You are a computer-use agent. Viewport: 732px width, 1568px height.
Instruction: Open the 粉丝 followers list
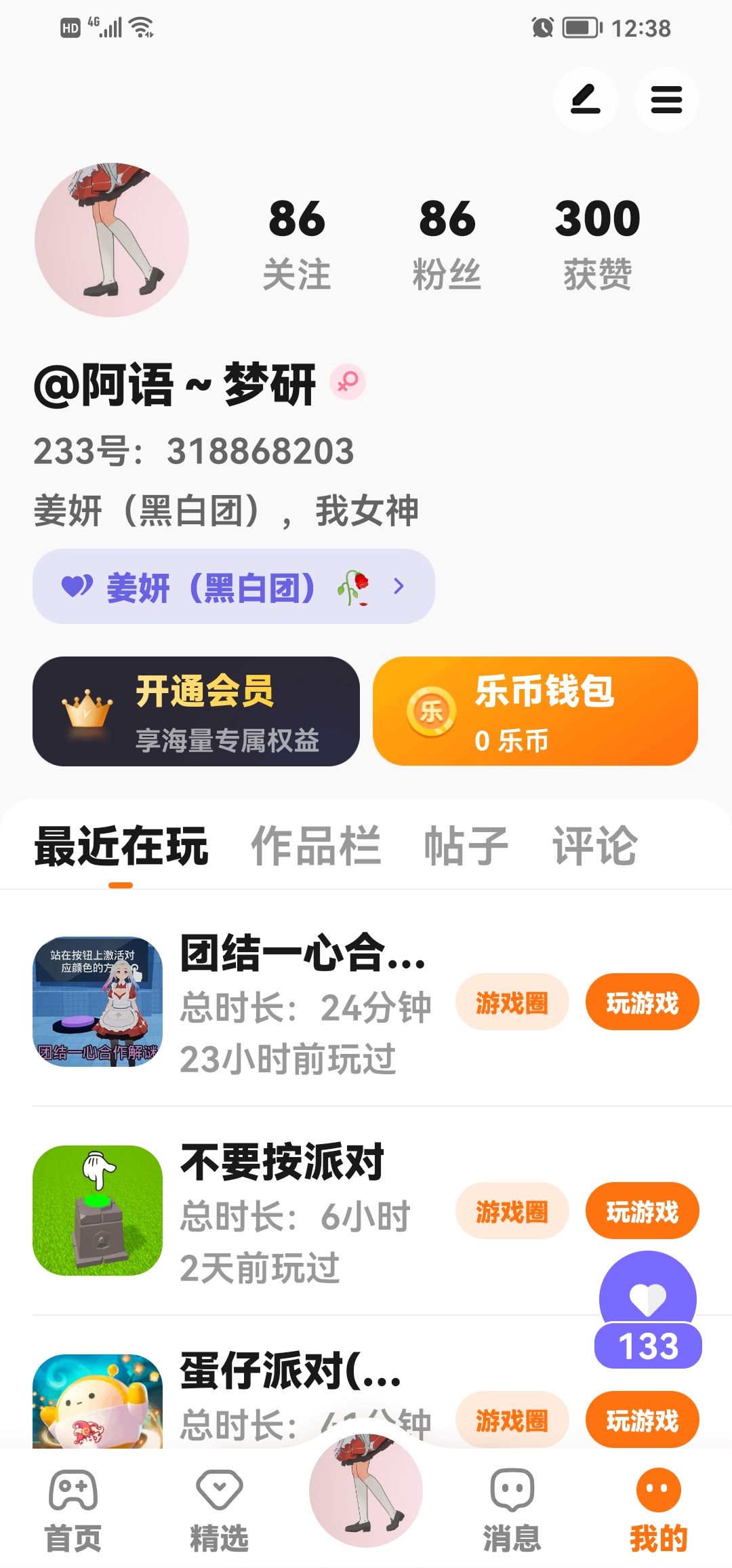tap(447, 243)
